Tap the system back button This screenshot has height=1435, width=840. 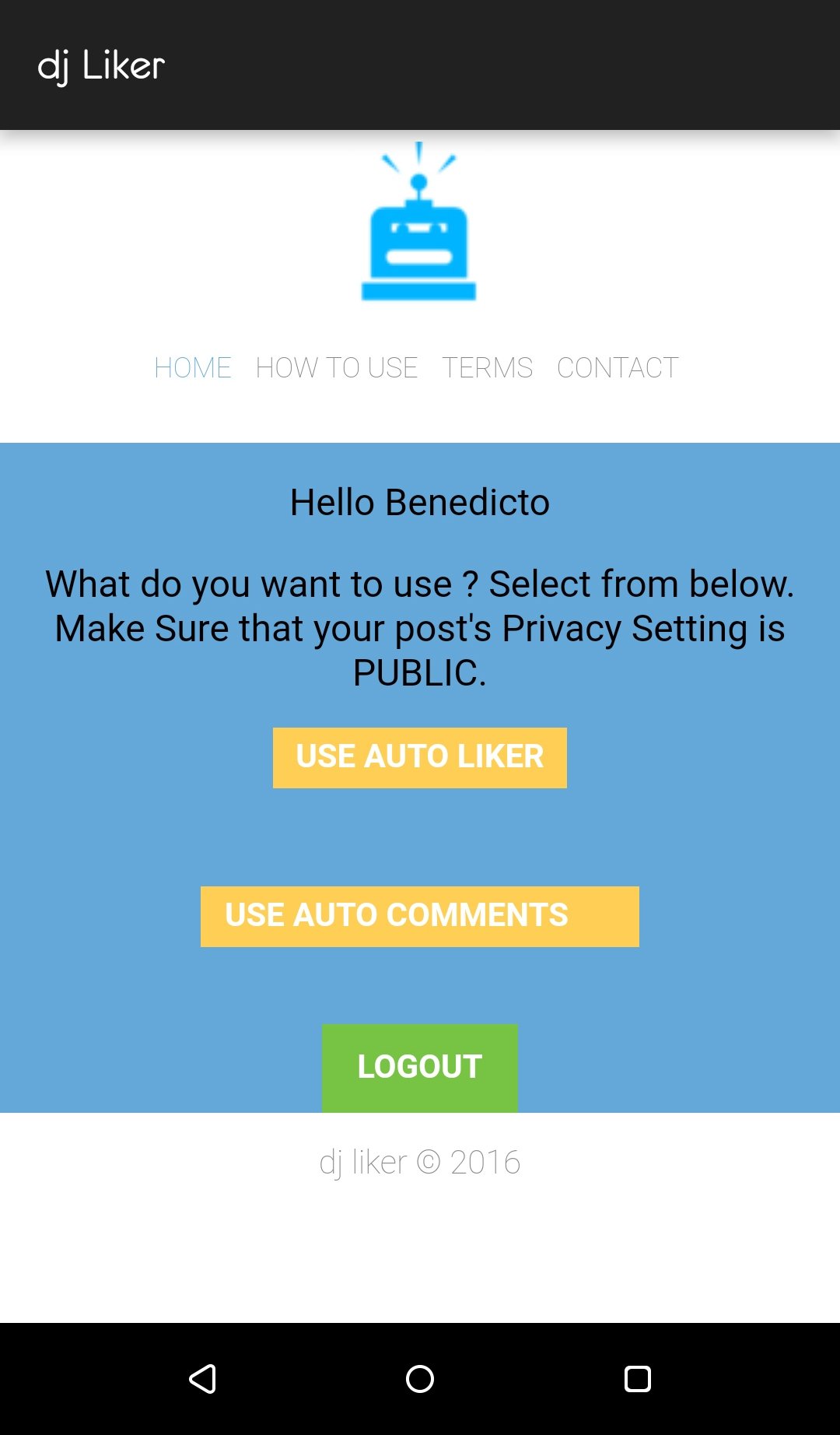coord(203,1379)
